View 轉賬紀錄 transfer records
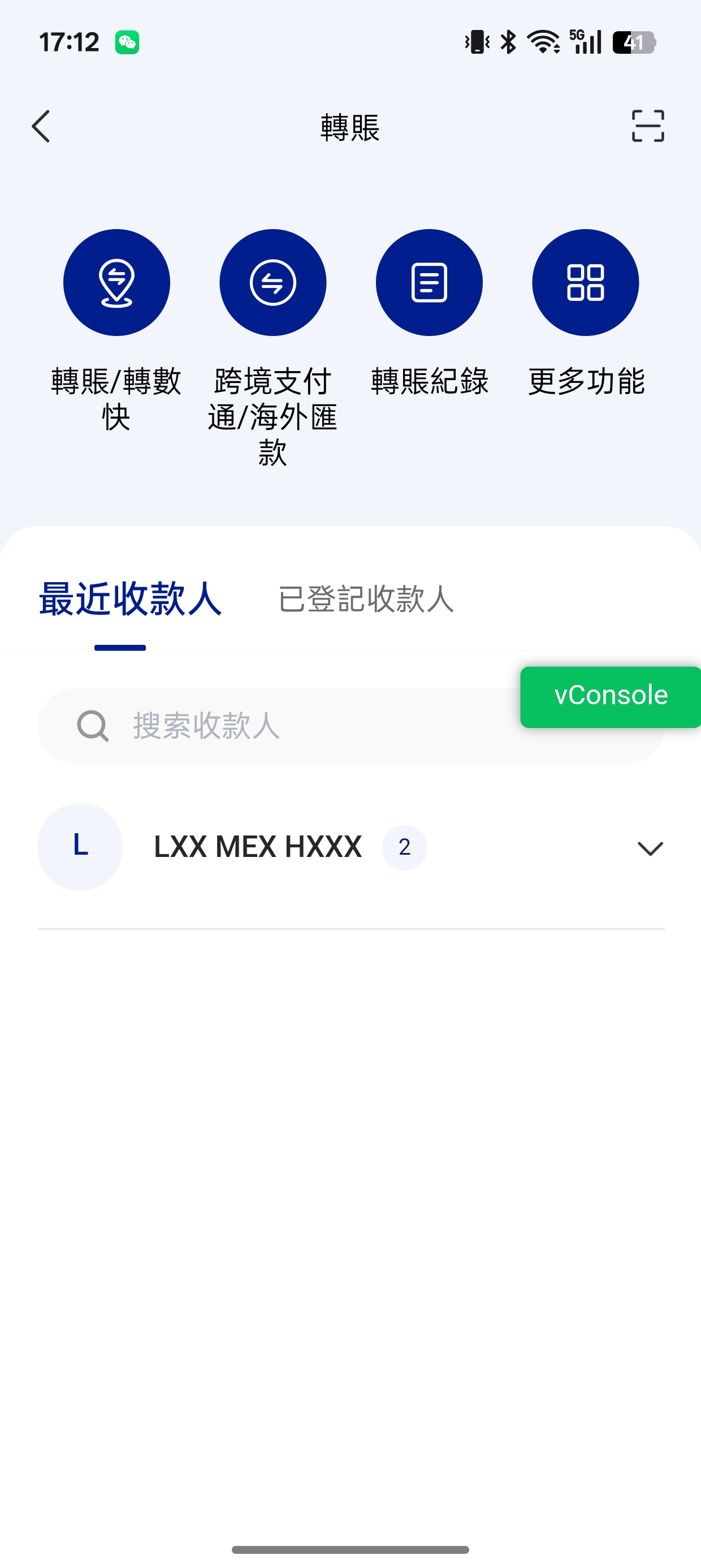Image resolution: width=701 pixels, height=1568 pixels. [x=429, y=282]
